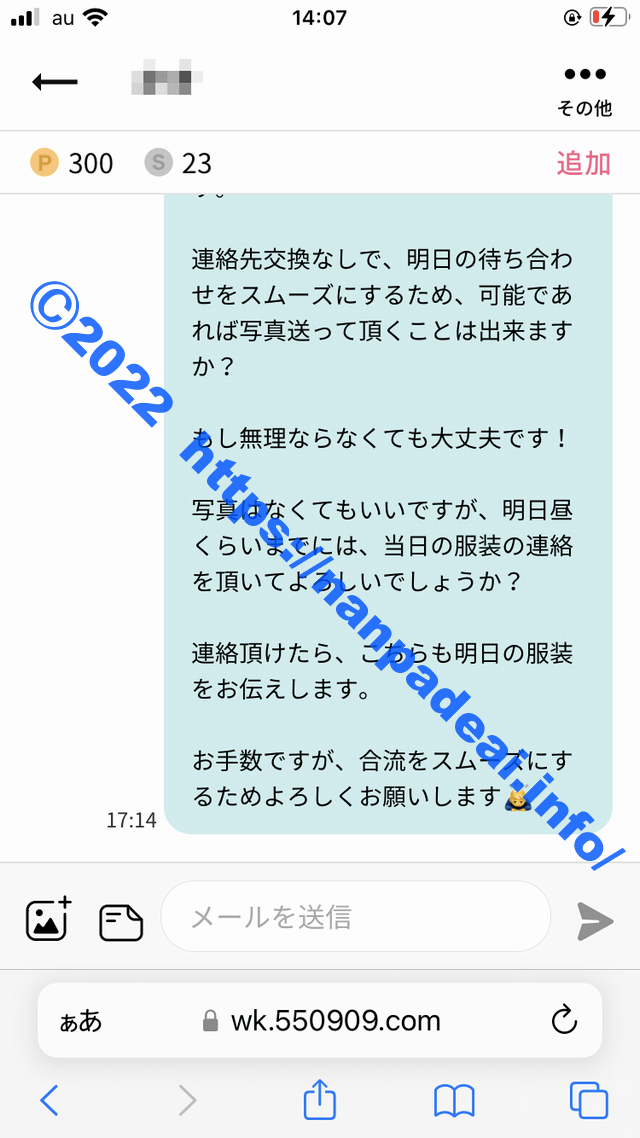Go back with the arrow icon
The width and height of the screenshot is (640, 1138).
[54, 82]
